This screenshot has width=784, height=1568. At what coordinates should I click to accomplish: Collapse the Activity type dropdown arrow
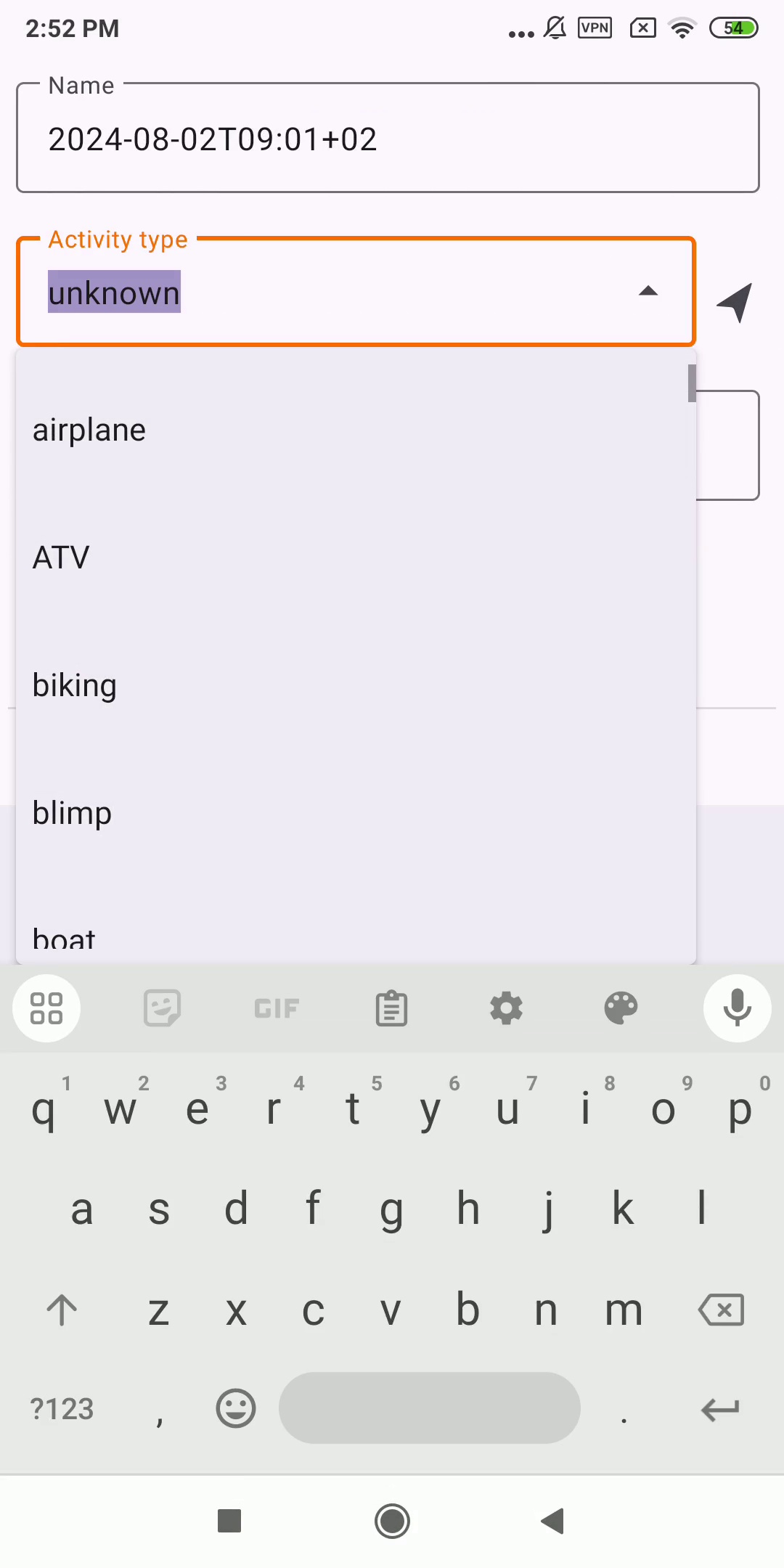(648, 292)
